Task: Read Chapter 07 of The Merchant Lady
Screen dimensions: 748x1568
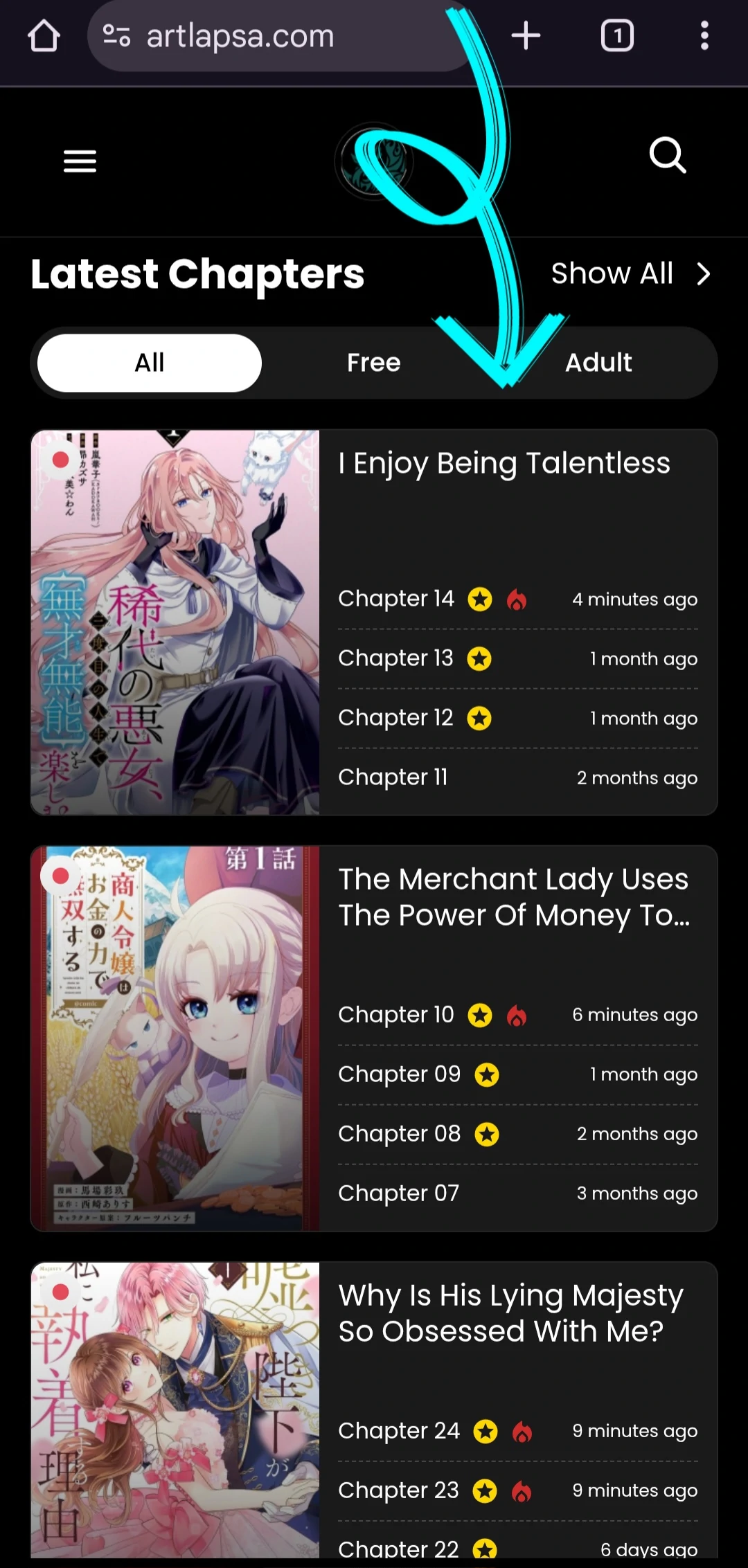Action: (398, 1193)
